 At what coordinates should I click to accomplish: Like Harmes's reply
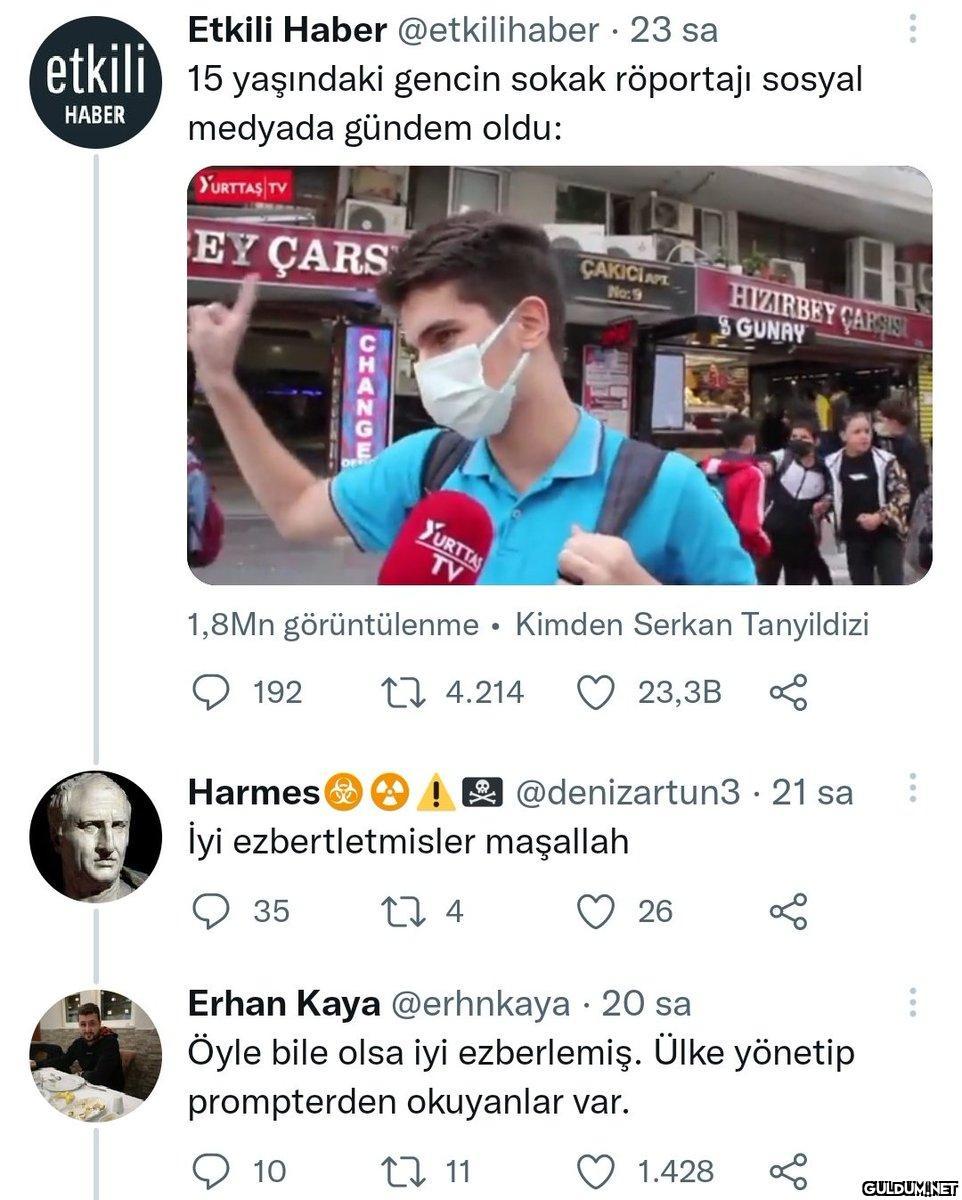597,911
